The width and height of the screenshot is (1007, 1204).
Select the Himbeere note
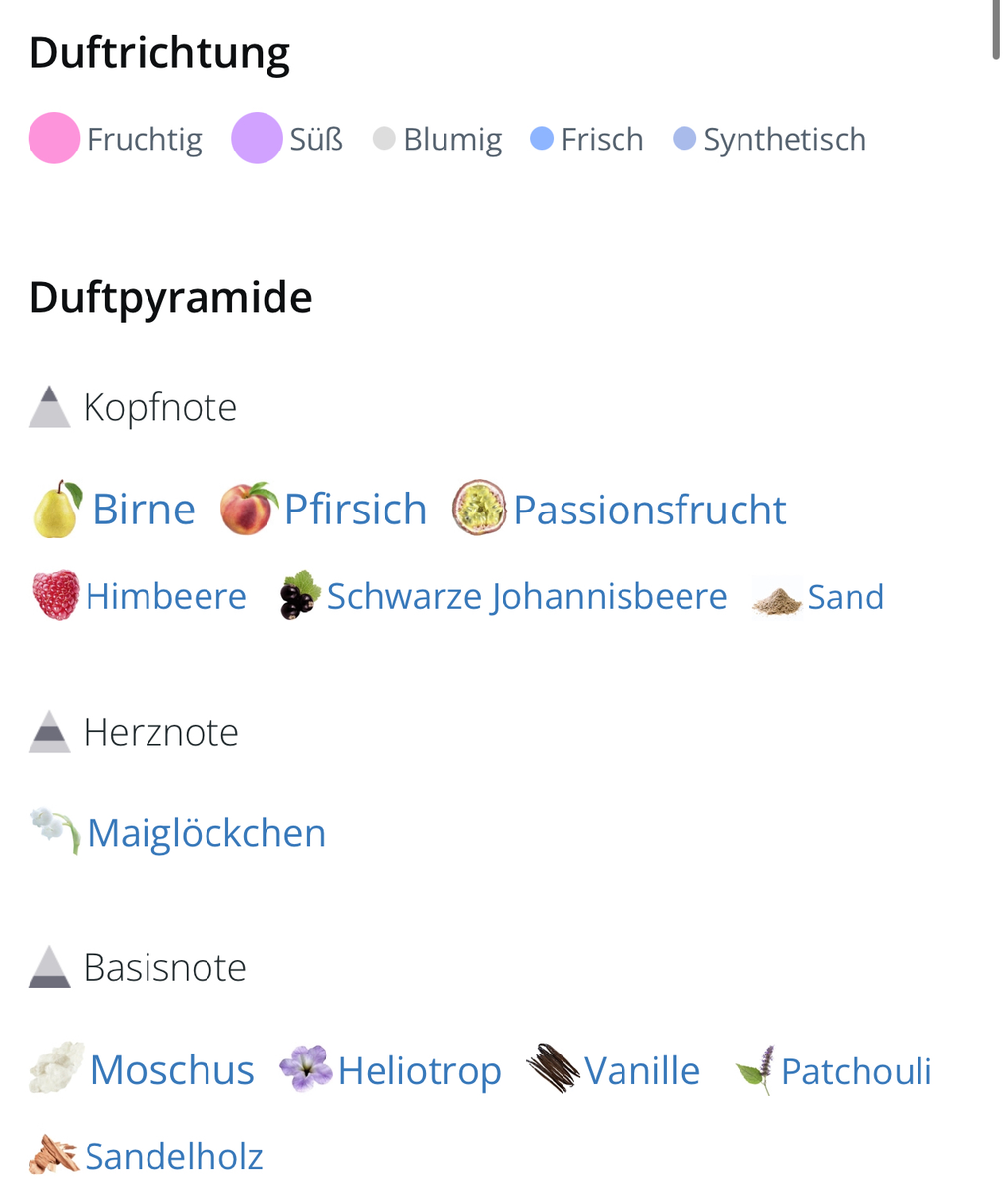165,597
